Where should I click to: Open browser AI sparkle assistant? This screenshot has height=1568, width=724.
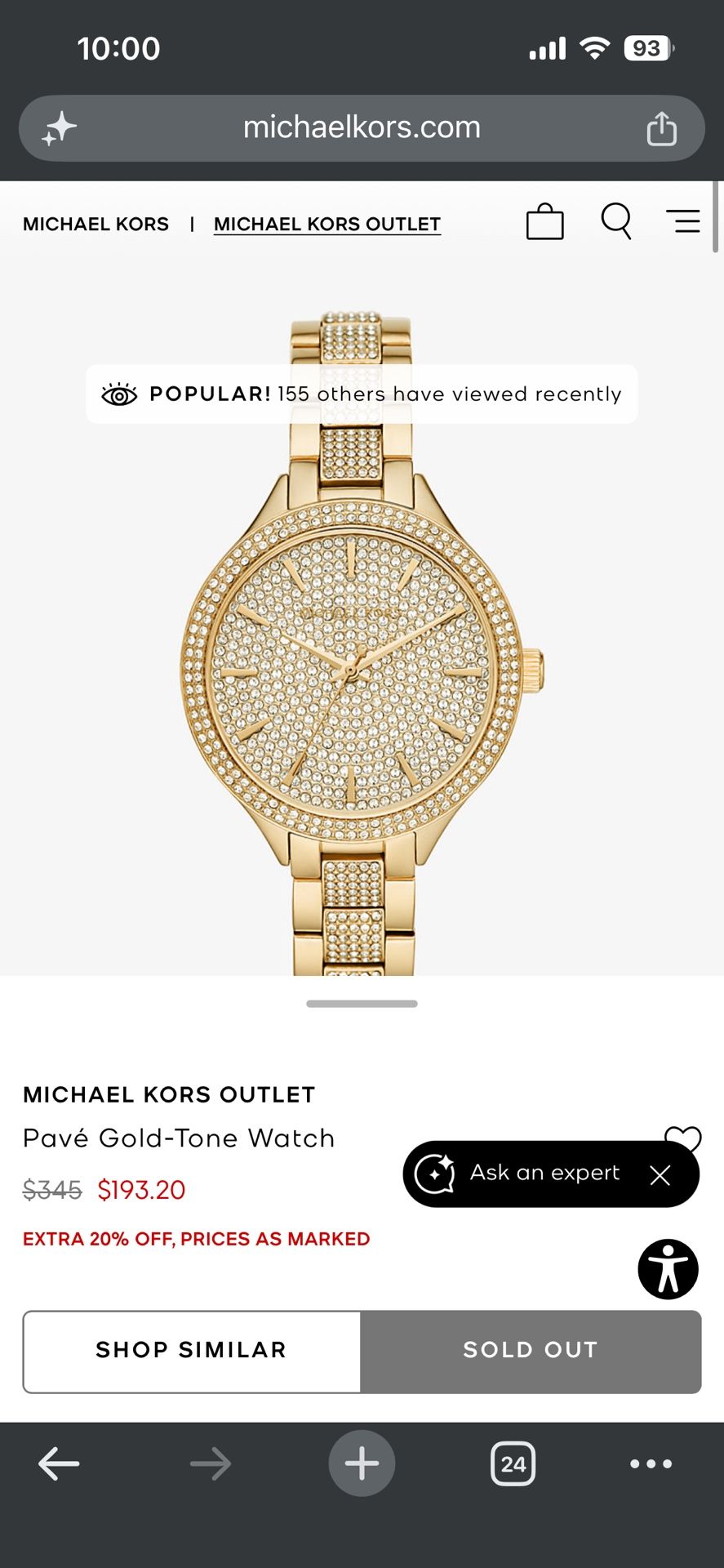(60, 129)
